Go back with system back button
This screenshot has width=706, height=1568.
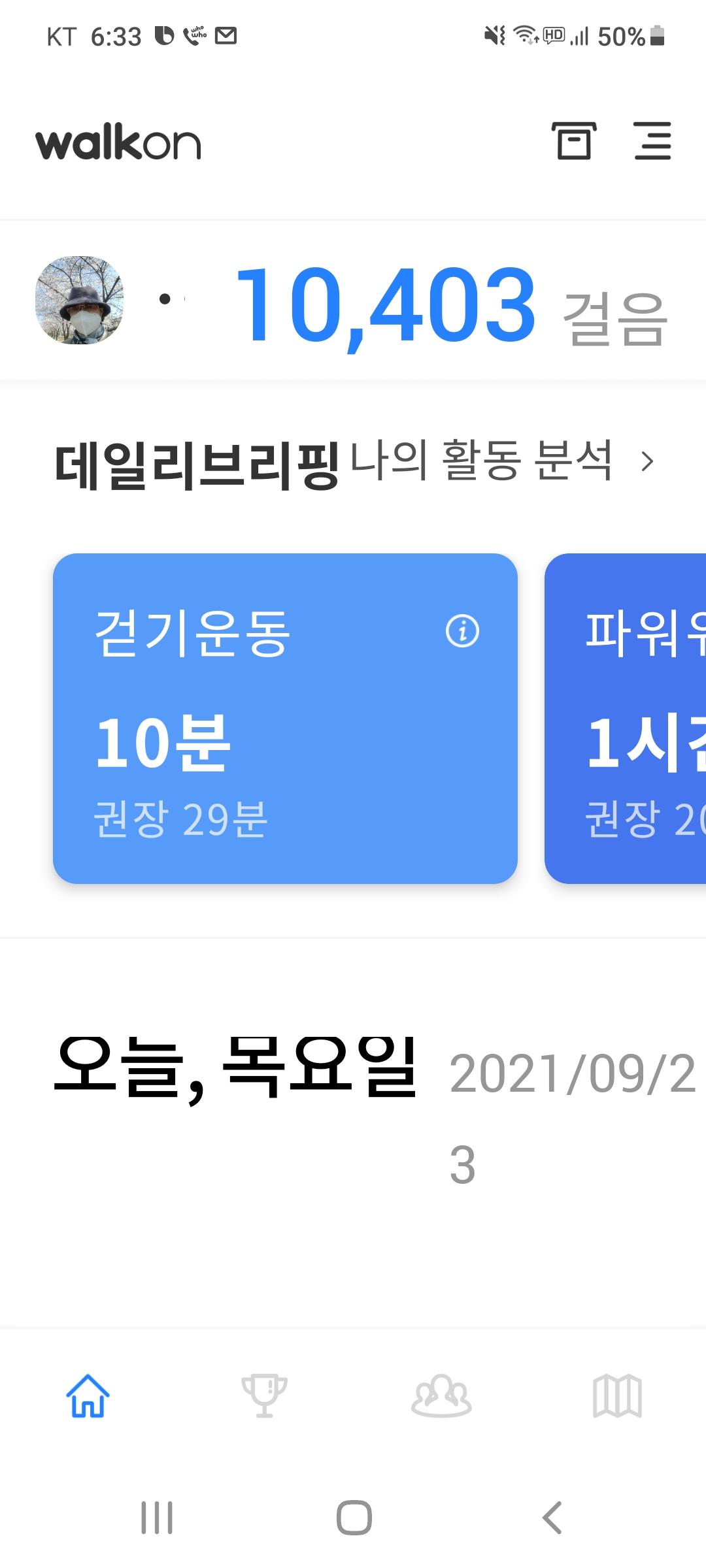tap(552, 1517)
